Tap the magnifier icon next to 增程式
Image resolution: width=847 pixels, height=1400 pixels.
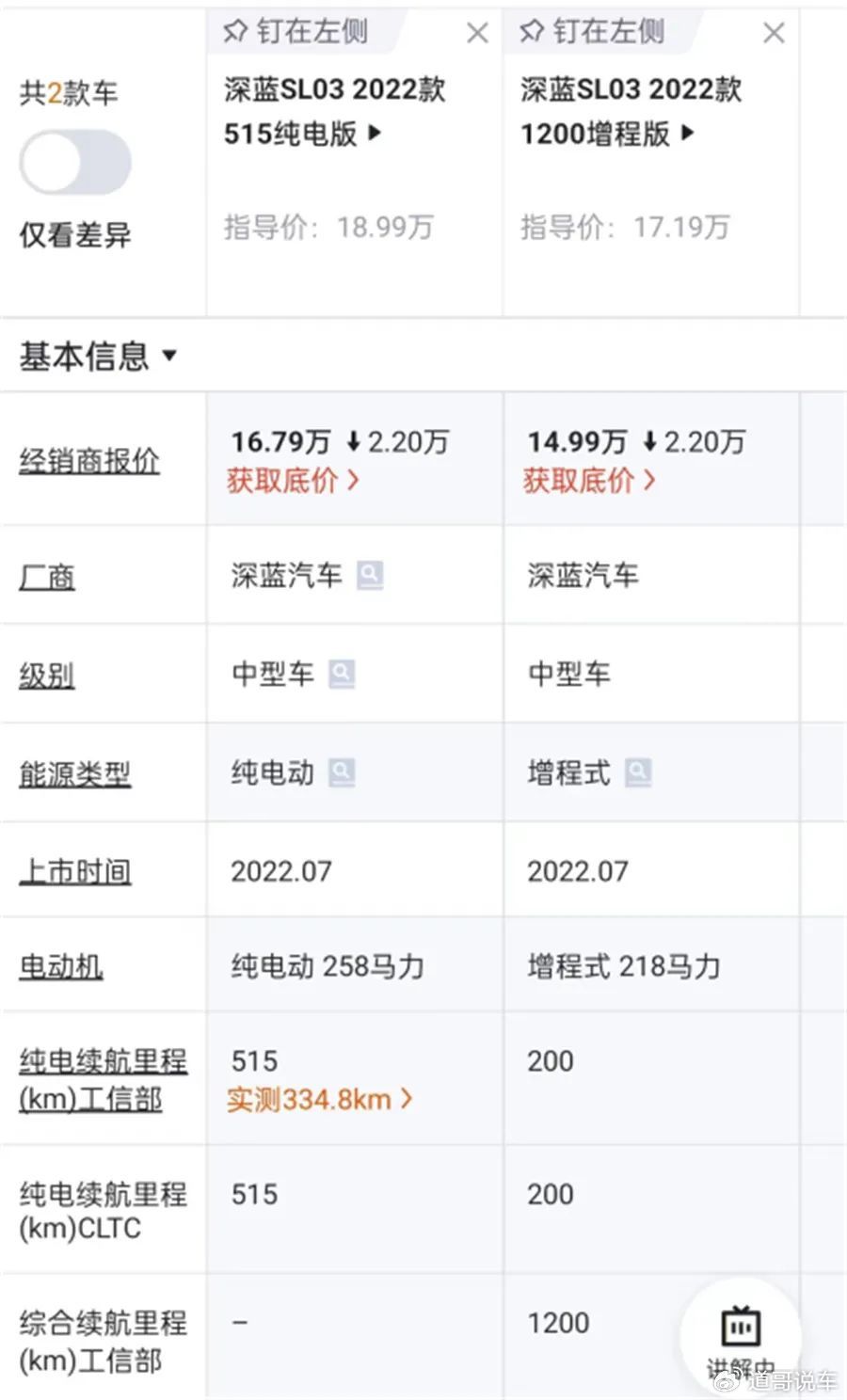(x=638, y=772)
